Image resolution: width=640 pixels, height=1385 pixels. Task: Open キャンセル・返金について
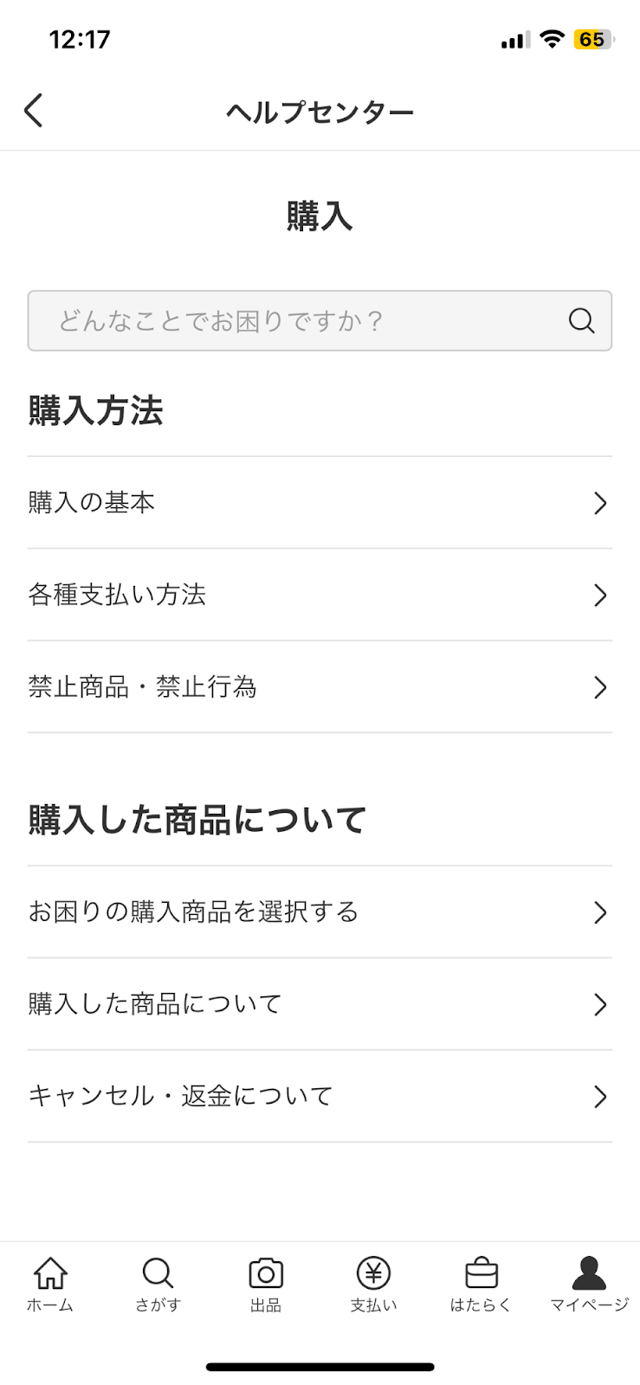coord(319,1096)
